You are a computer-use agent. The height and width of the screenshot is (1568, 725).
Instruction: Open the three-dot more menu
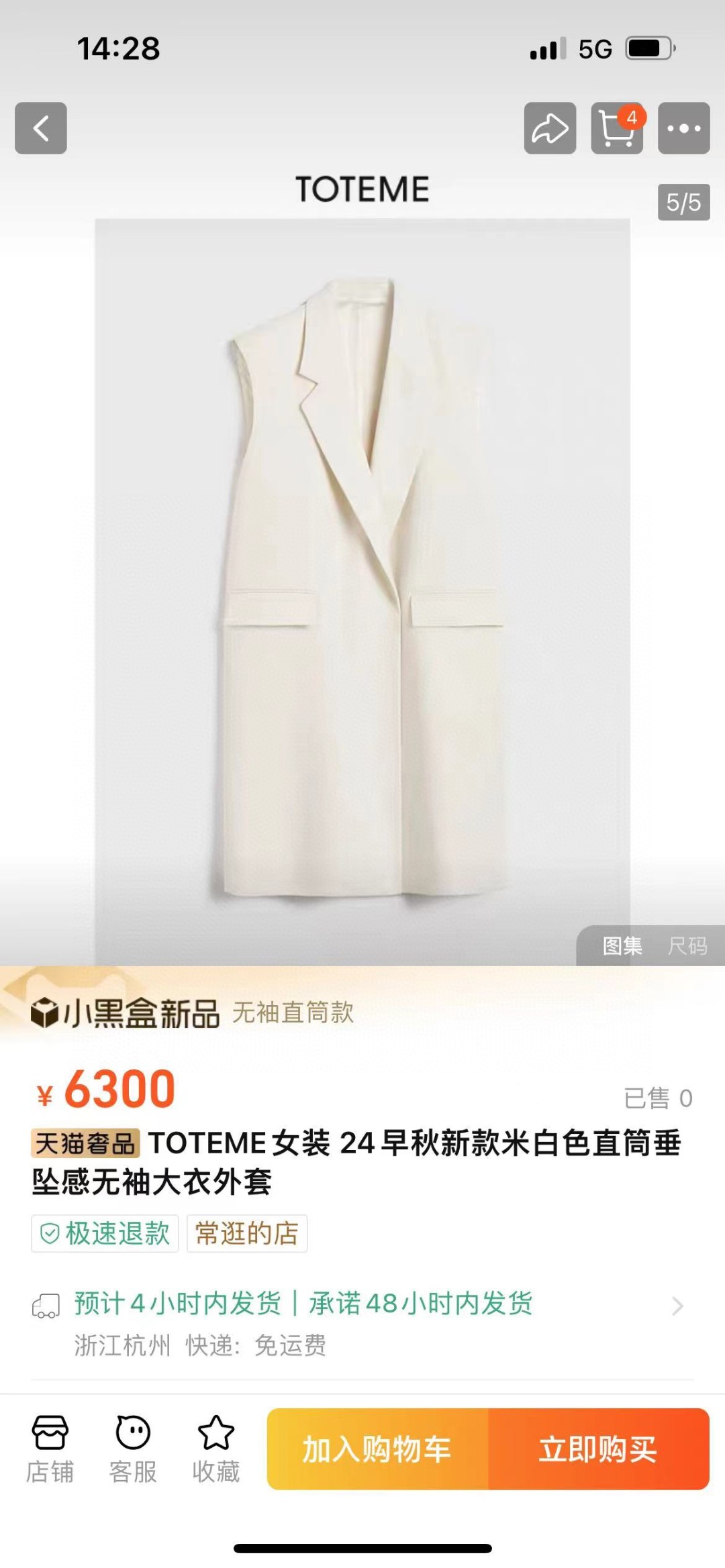tap(683, 128)
